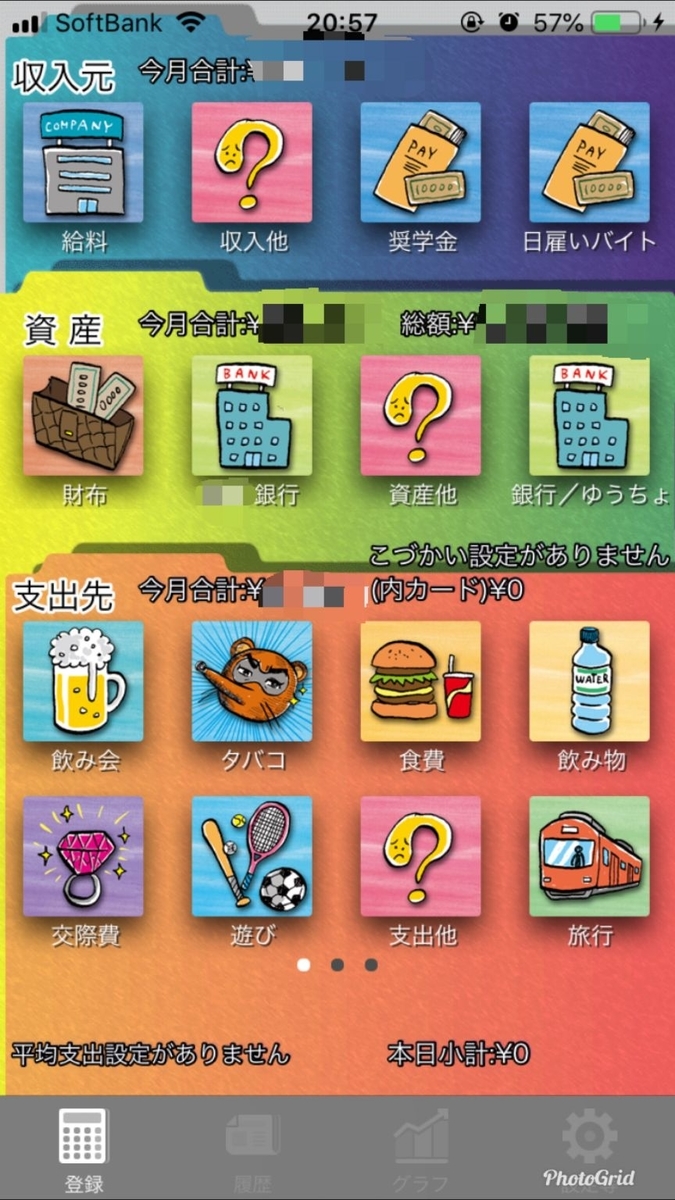Switch to the 履歴 history tab
The height and width of the screenshot is (1200, 675).
coord(252,1150)
